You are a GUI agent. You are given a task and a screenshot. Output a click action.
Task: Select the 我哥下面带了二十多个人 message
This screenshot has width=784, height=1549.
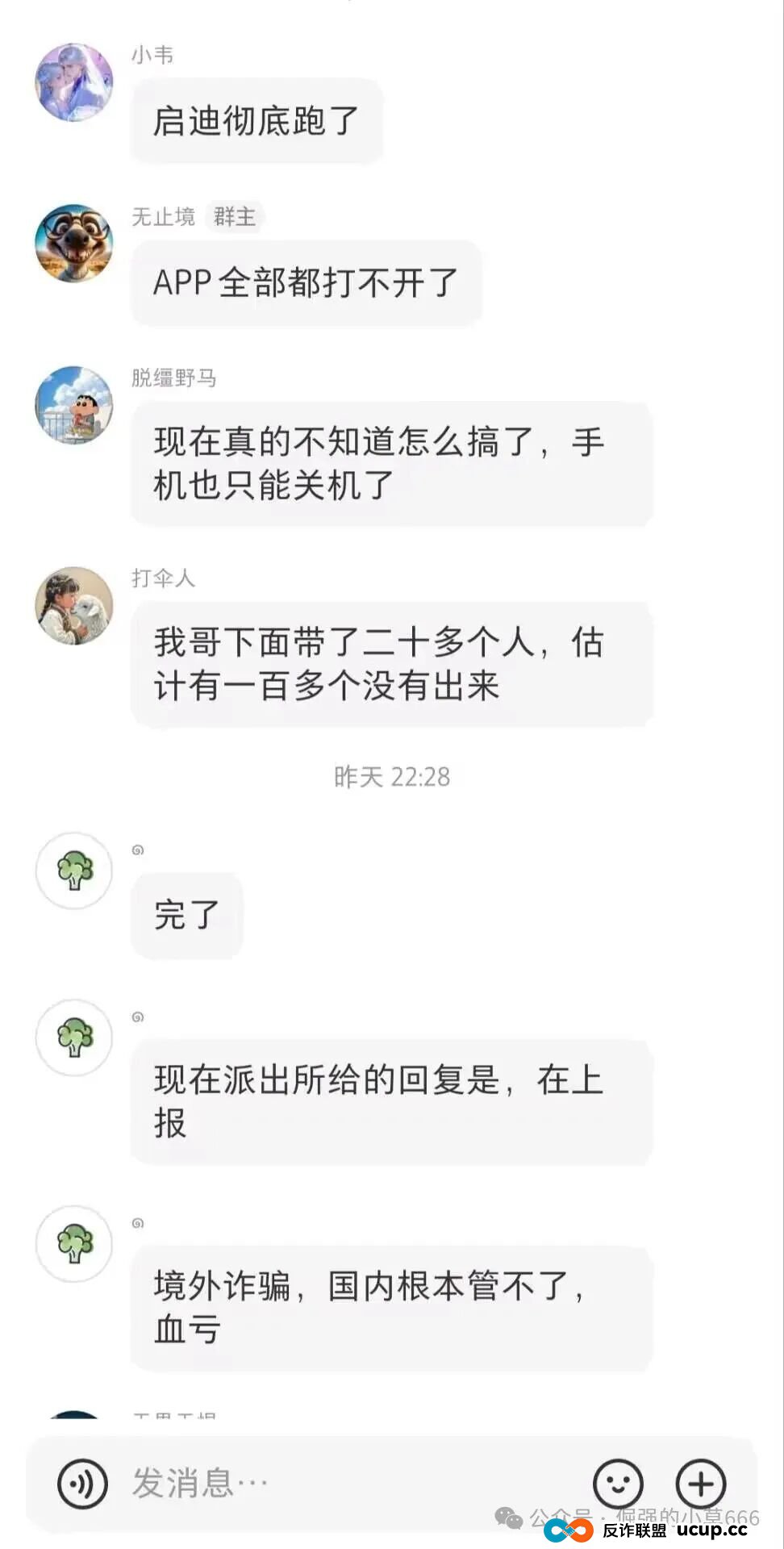pyautogui.click(x=390, y=663)
